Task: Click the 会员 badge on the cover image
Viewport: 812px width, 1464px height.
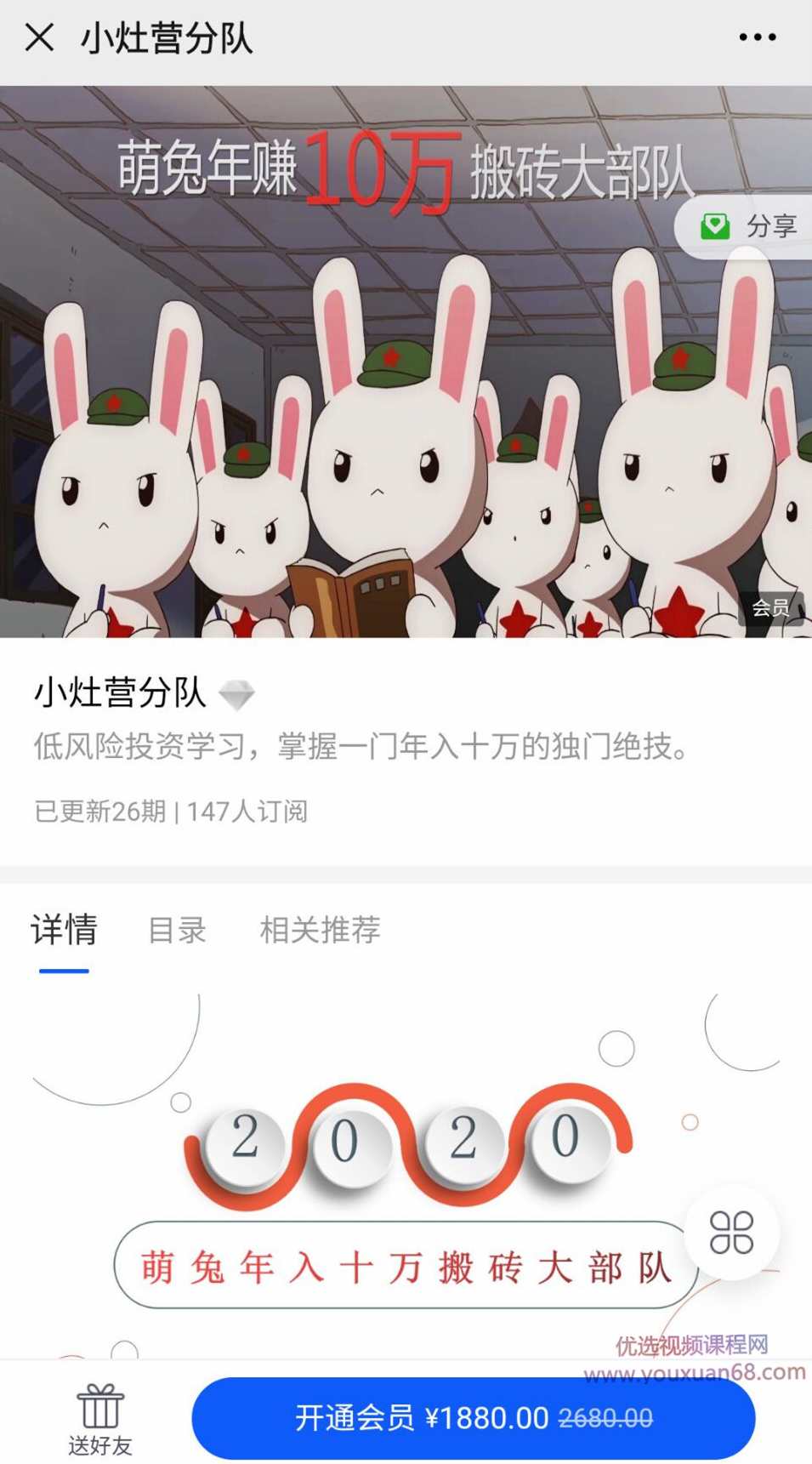Action: (x=771, y=607)
